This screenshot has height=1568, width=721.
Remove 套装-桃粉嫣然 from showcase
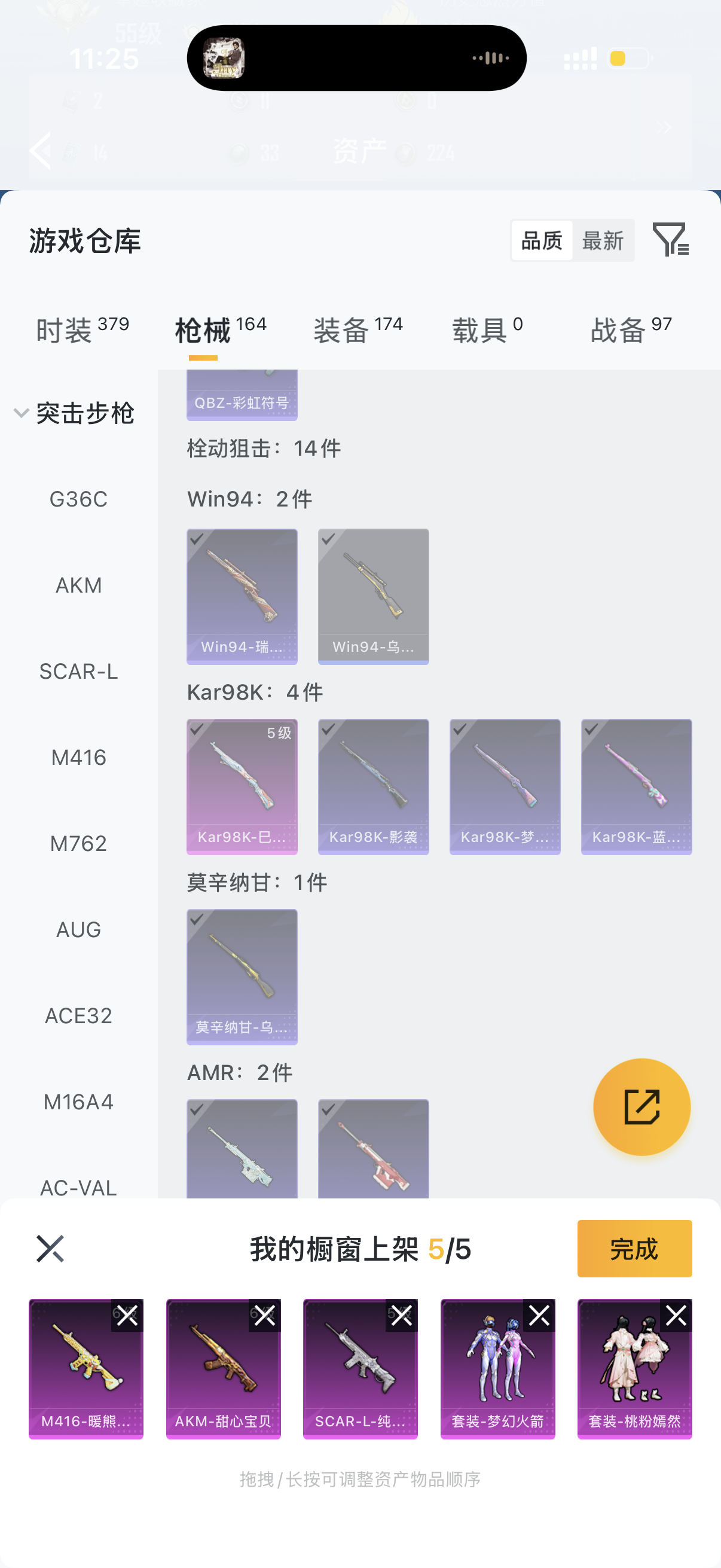point(676,1316)
